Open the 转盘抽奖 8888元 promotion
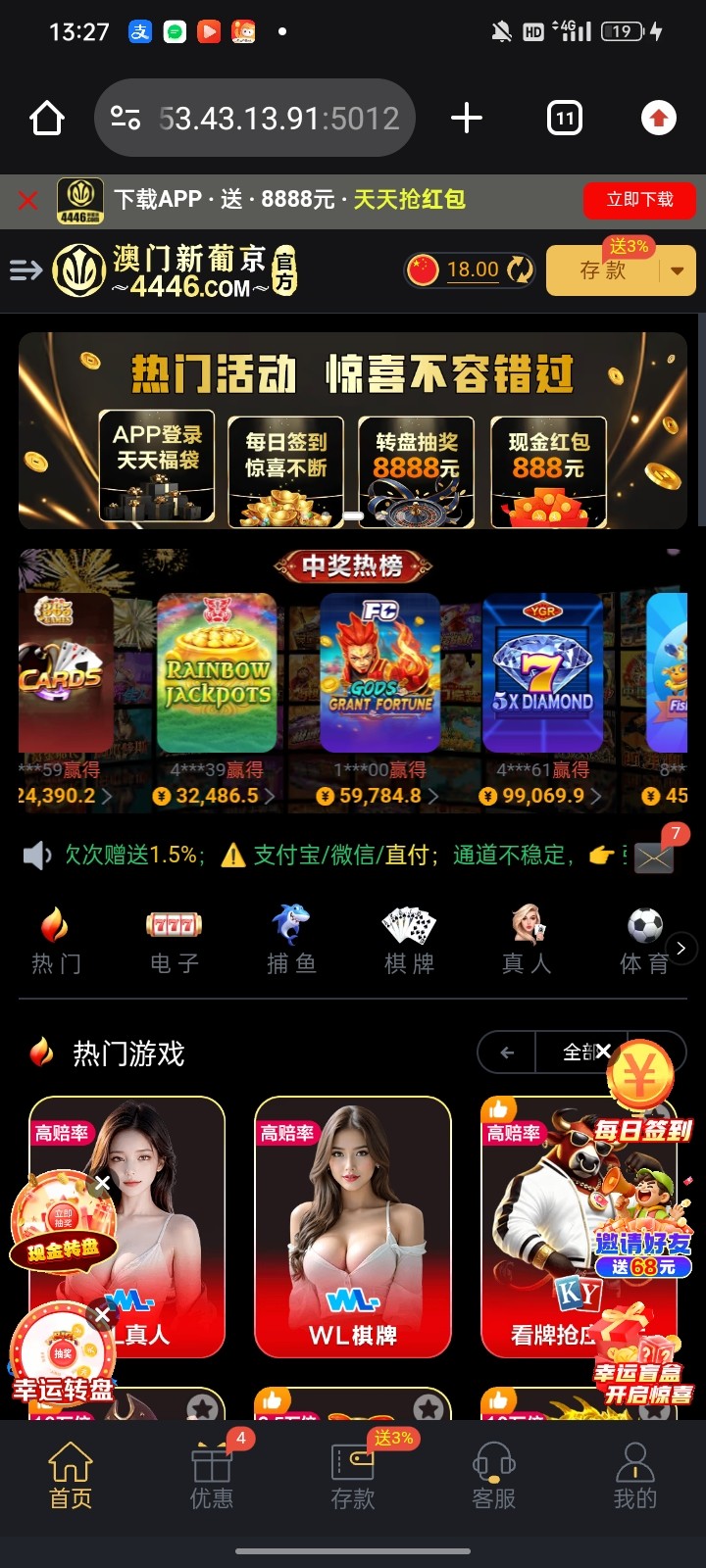 pos(416,470)
